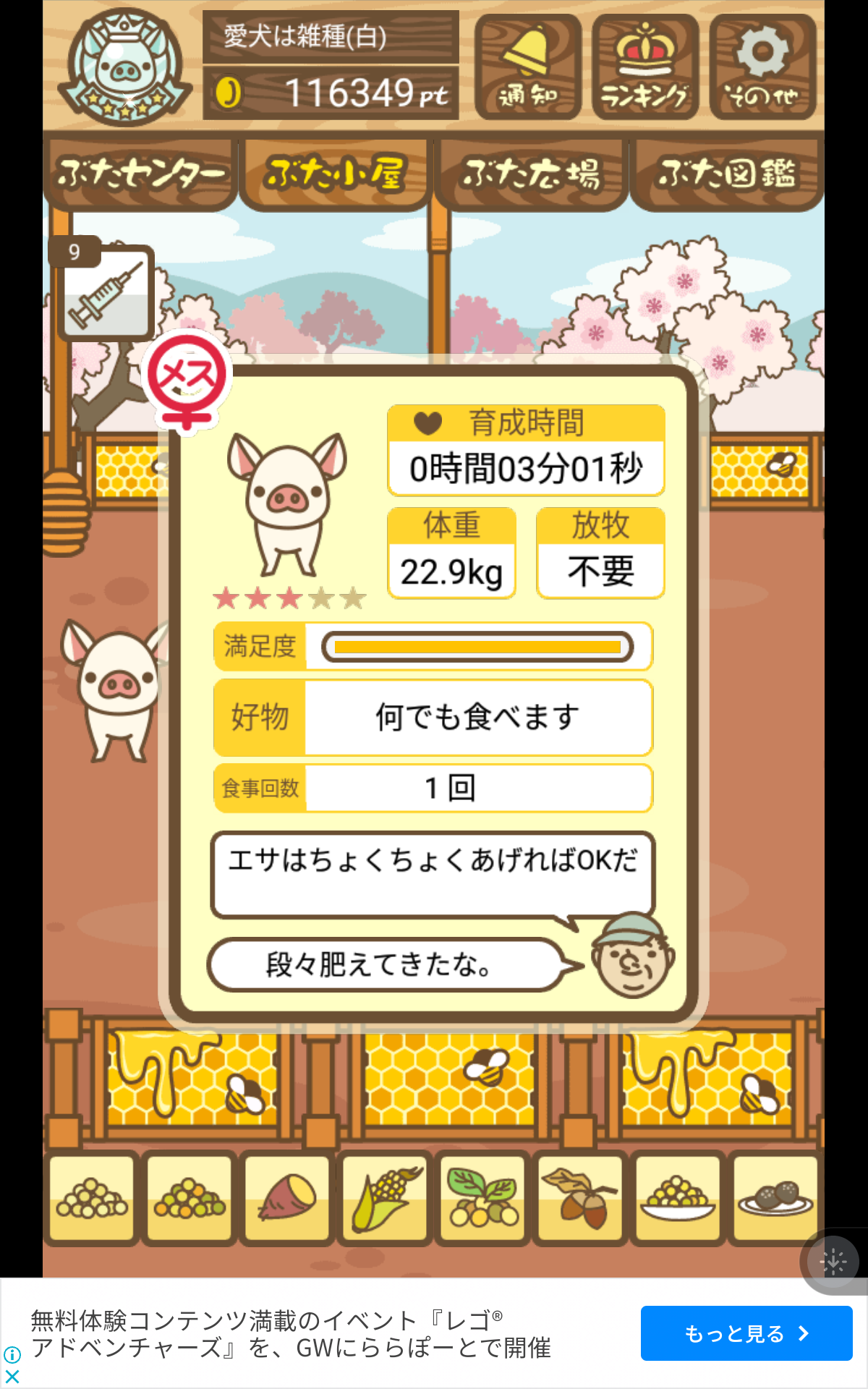
Task: Close the ad banner
Action: tap(12, 1376)
